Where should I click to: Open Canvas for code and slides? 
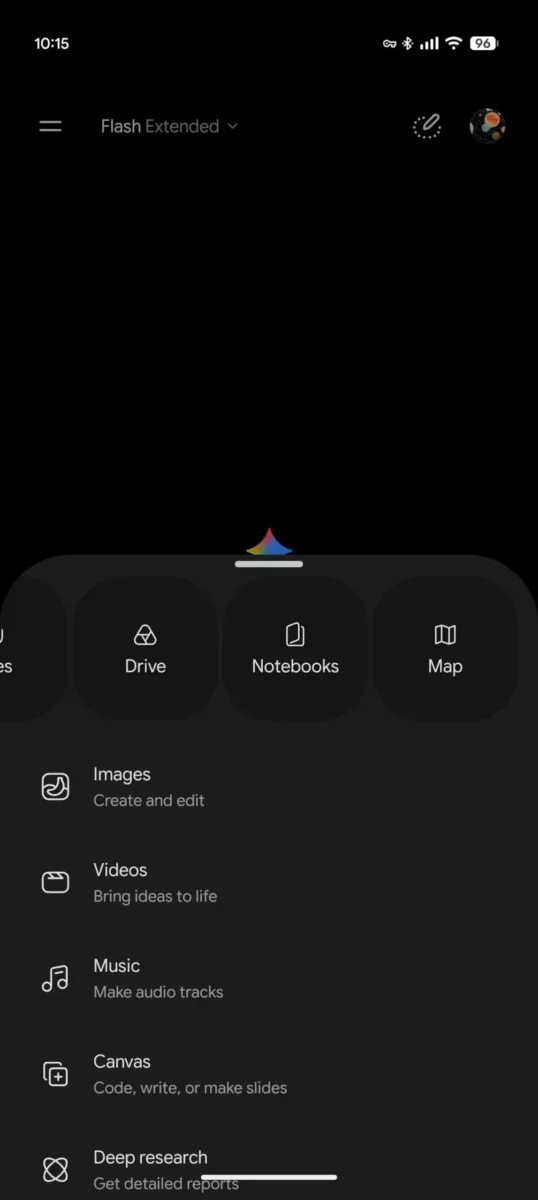click(x=269, y=1074)
